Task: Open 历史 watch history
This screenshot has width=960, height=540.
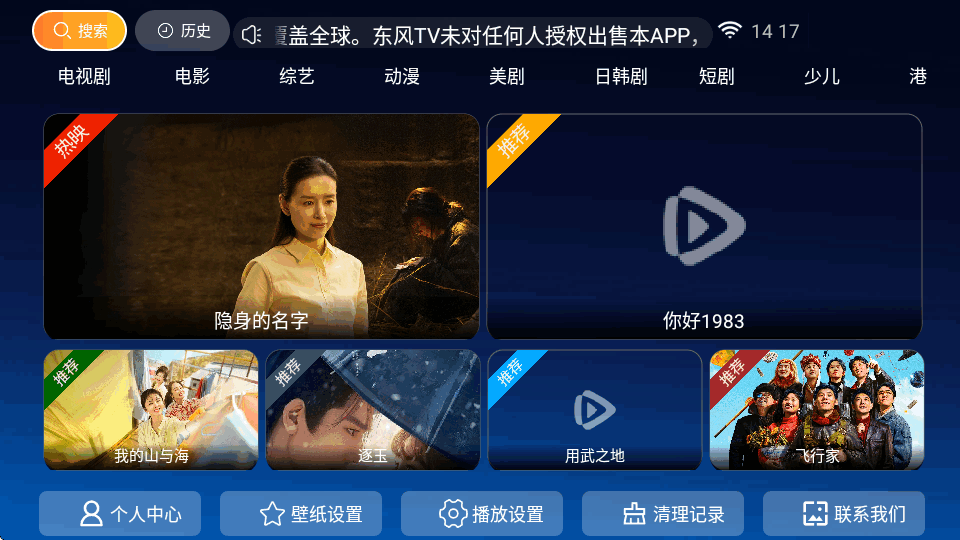Action: point(182,31)
